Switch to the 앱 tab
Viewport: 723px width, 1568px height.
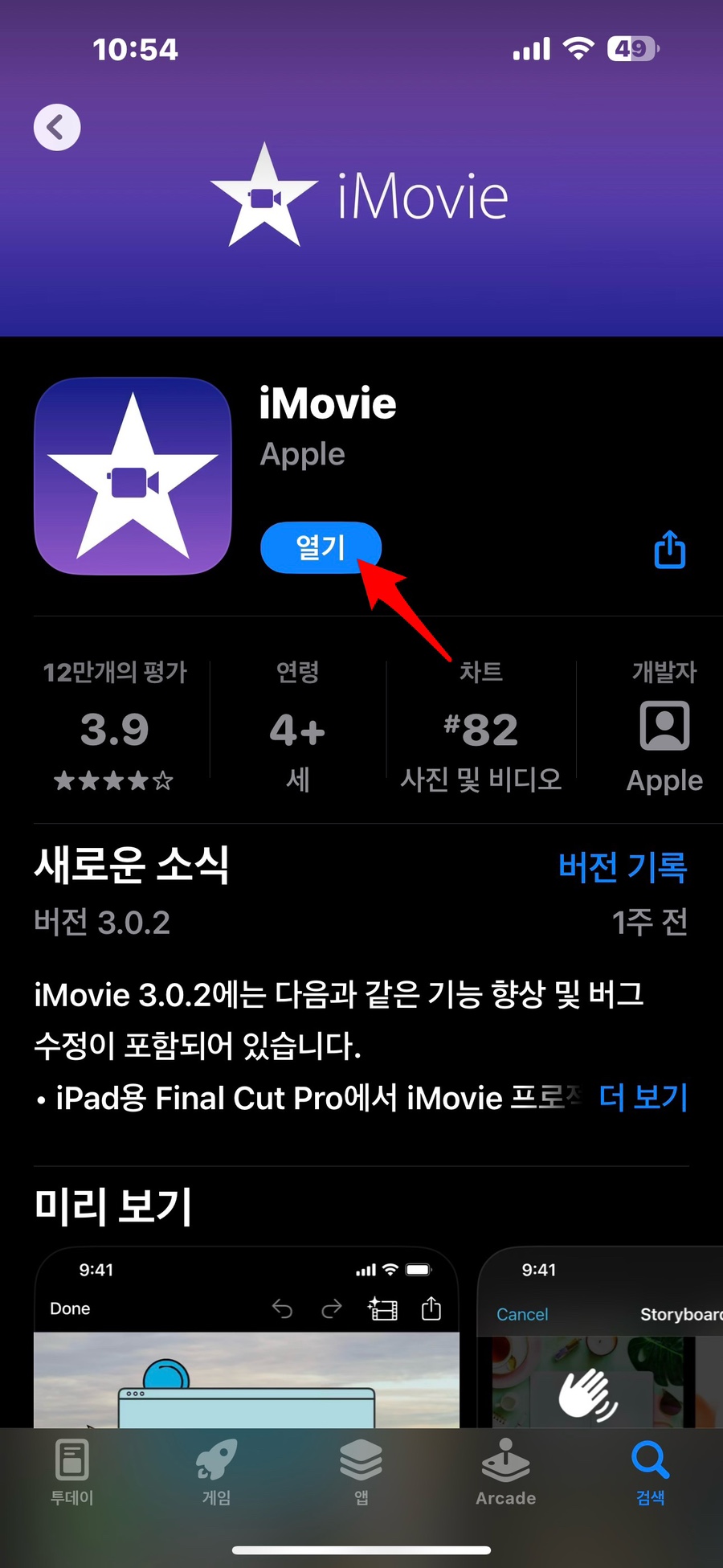(x=361, y=1472)
